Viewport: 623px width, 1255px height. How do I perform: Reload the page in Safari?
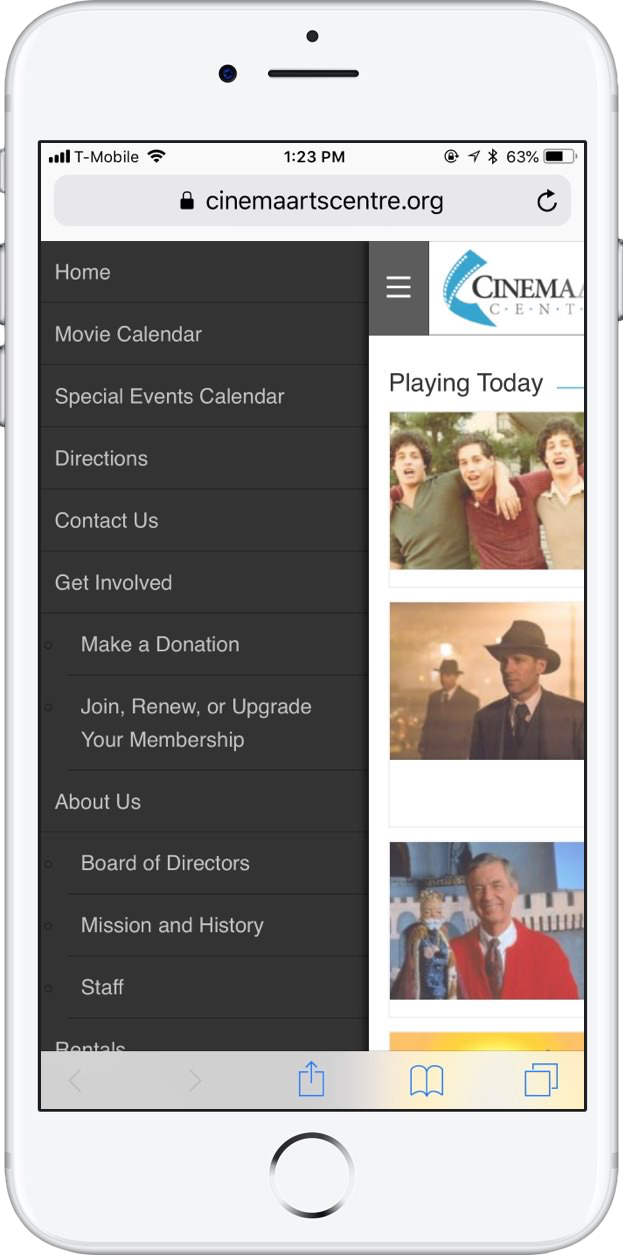pyautogui.click(x=546, y=201)
